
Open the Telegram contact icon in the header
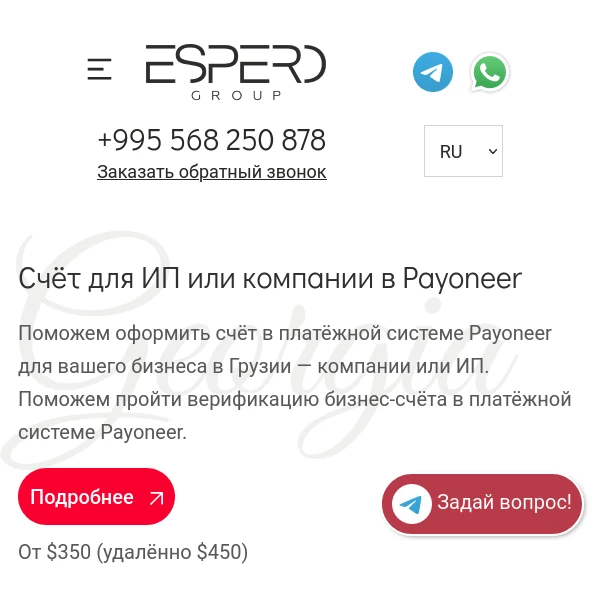(x=433, y=72)
